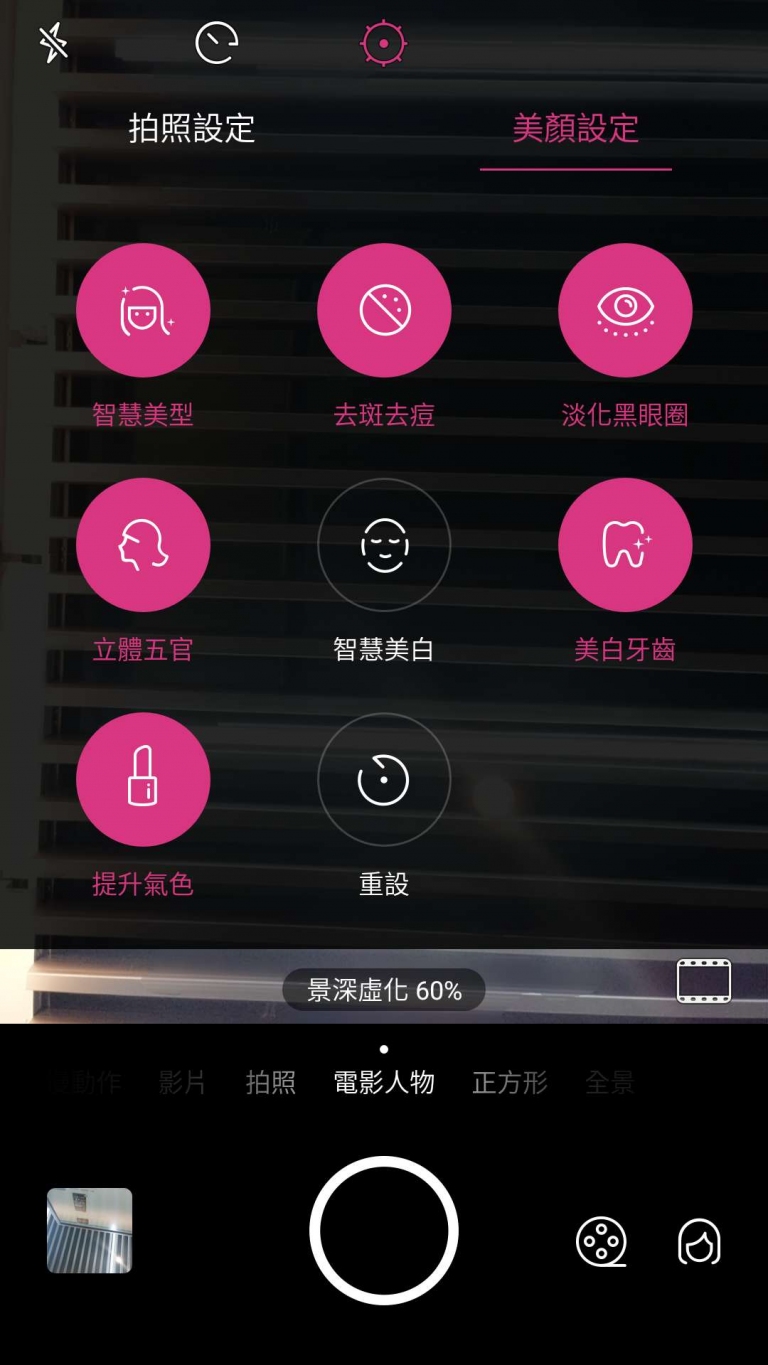This screenshot has width=768, height=1365.
Task: Close the pink settings icon panel
Action: click(x=383, y=43)
